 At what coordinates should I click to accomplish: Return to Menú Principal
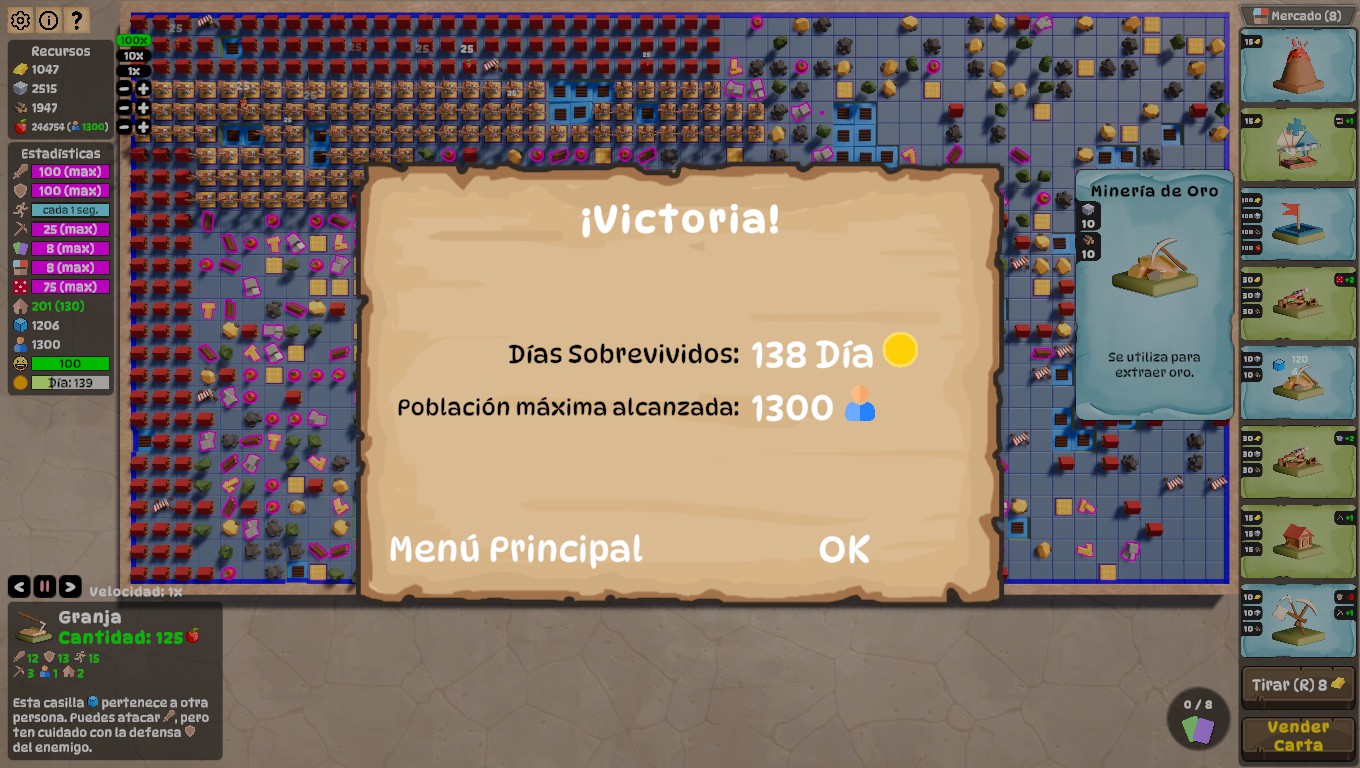[x=515, y=549]
